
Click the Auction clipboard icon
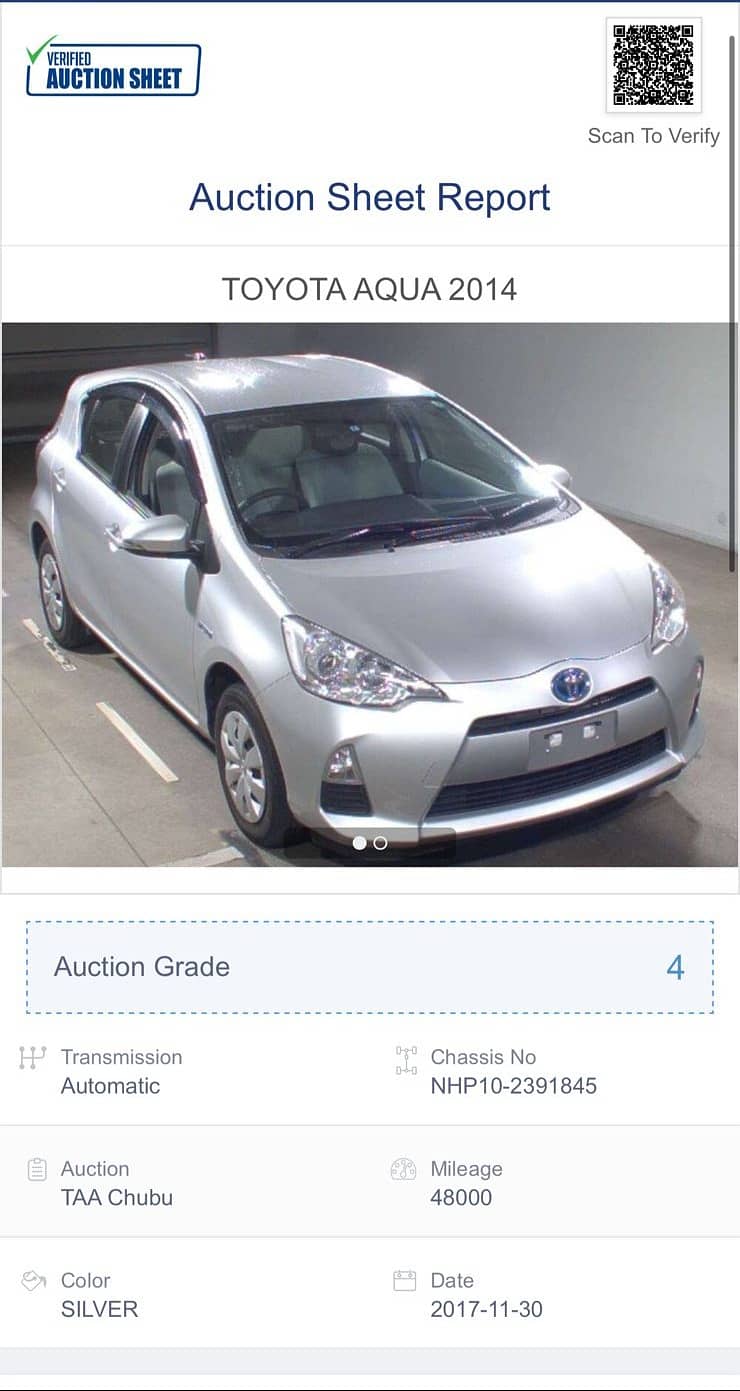point(36,1171)
